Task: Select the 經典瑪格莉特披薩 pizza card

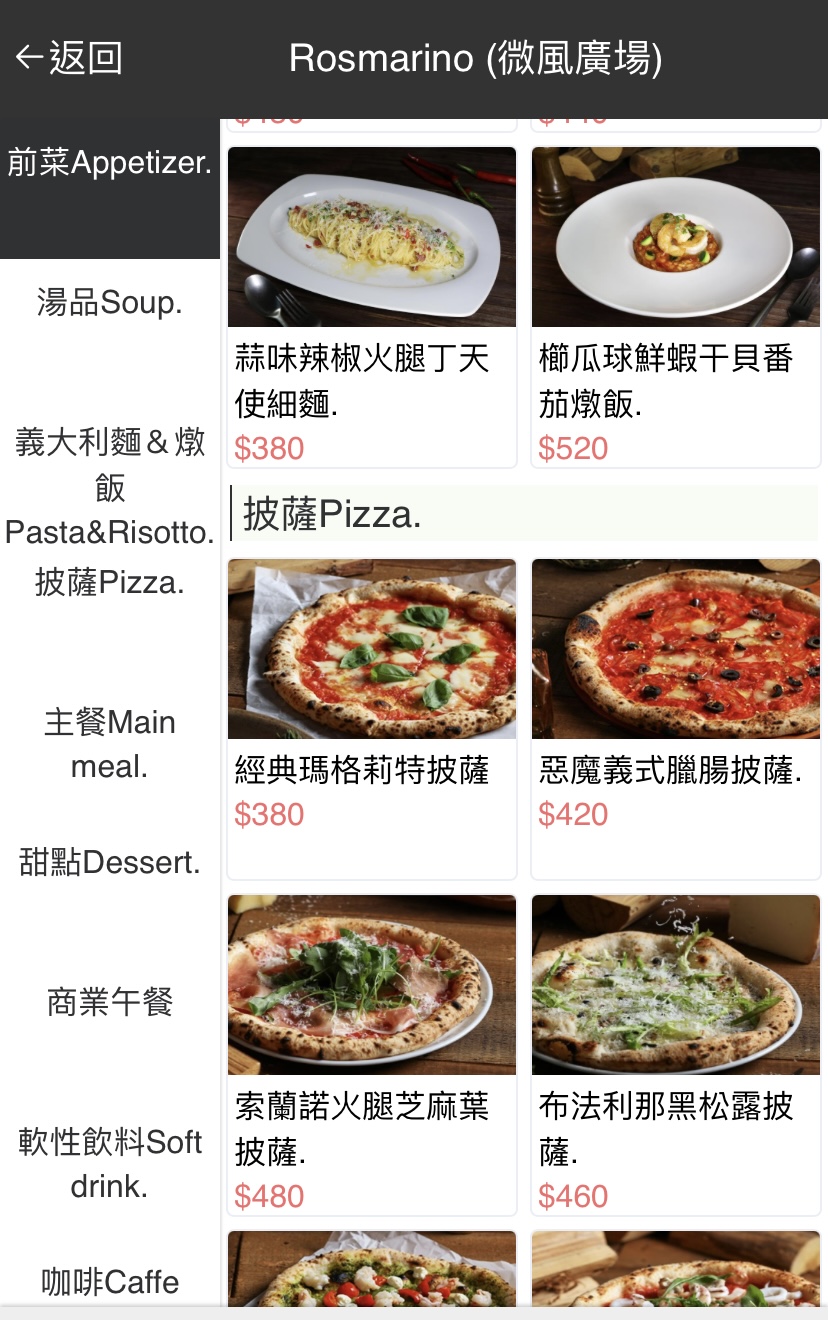Action: coord(372,718)
